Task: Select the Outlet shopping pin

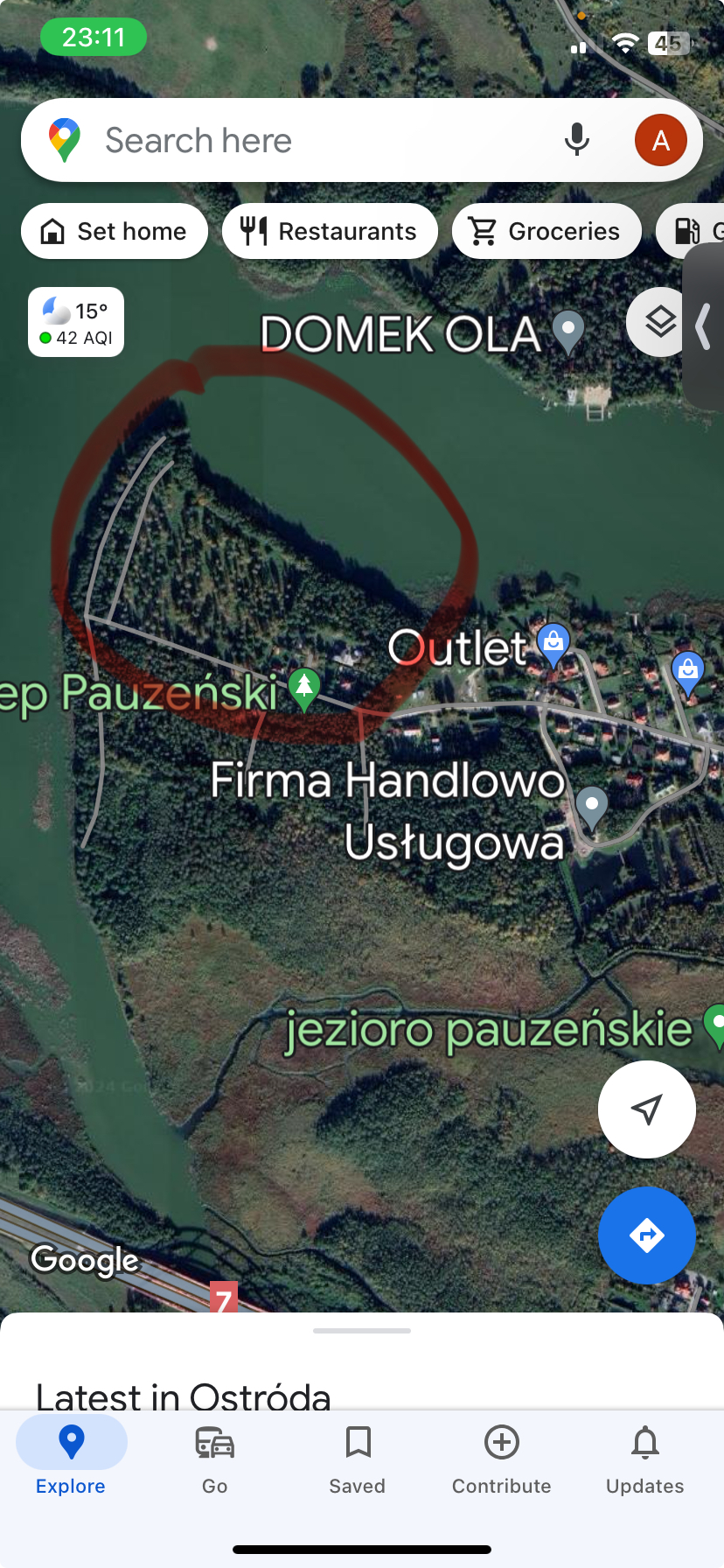Action: click(553, 643)
